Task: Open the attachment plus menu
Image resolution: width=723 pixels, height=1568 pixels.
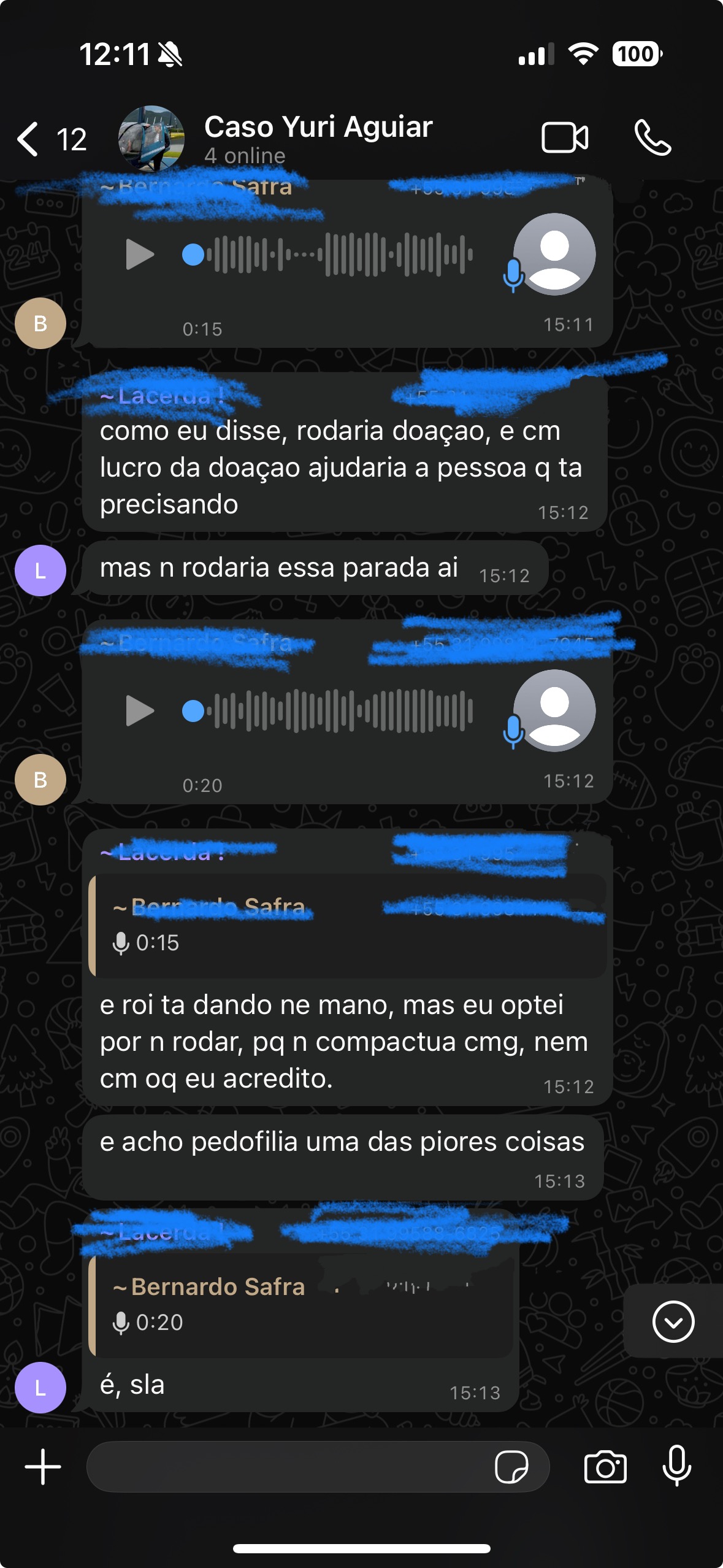Action: (43, 1467)
